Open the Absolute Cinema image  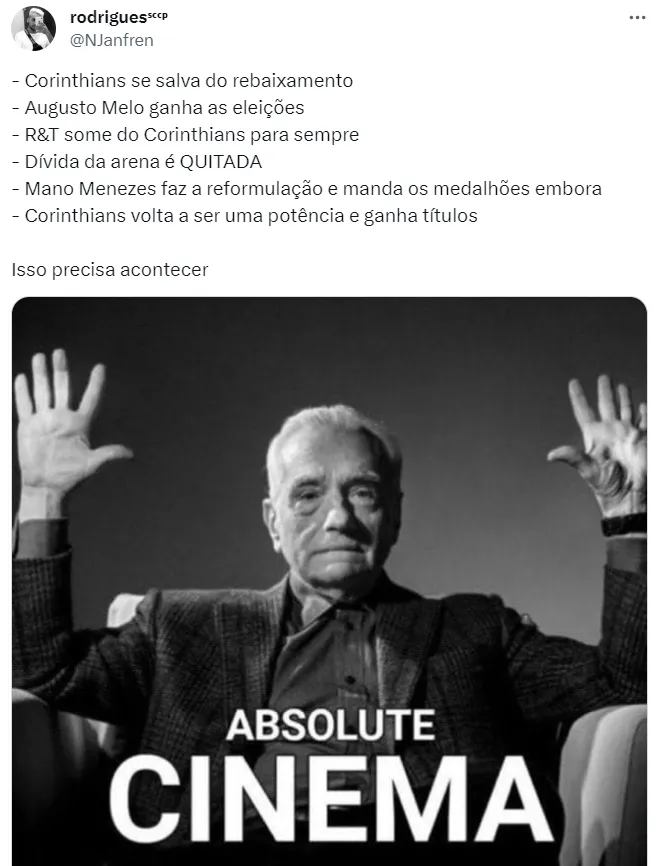coord(329,580)
